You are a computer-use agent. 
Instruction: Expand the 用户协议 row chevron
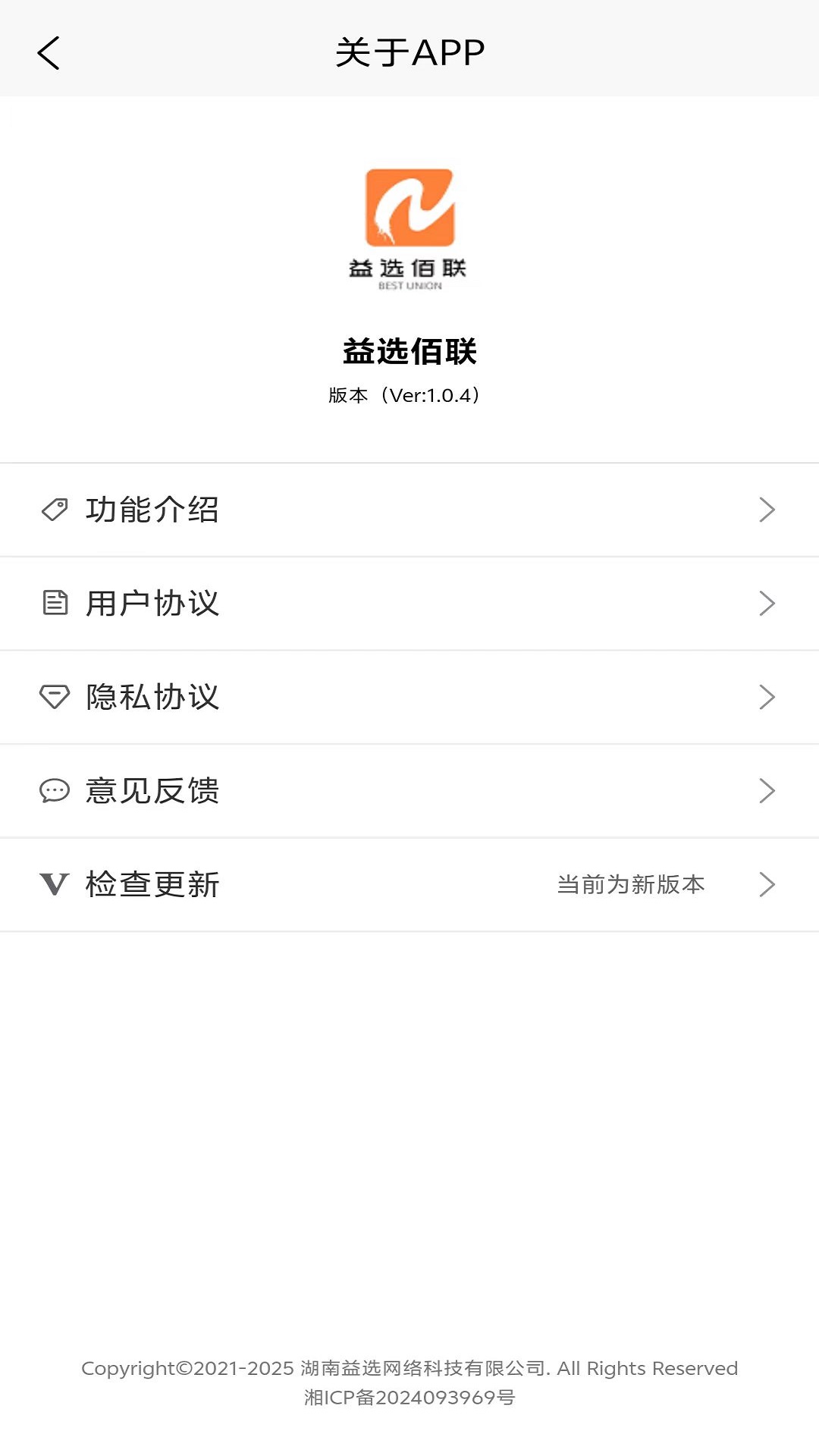click(x=767, y=603)
